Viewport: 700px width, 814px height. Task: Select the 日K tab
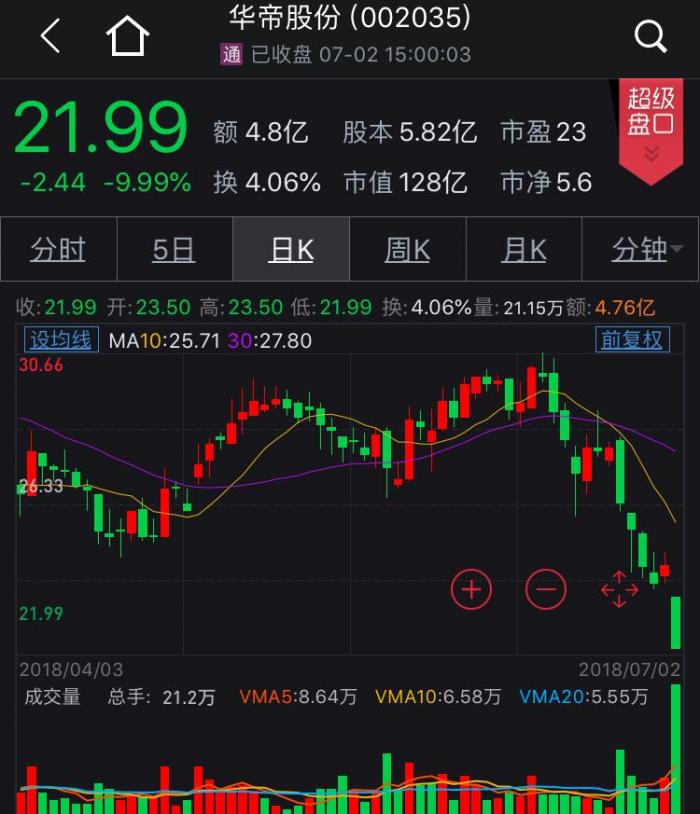tap(291, 249)
